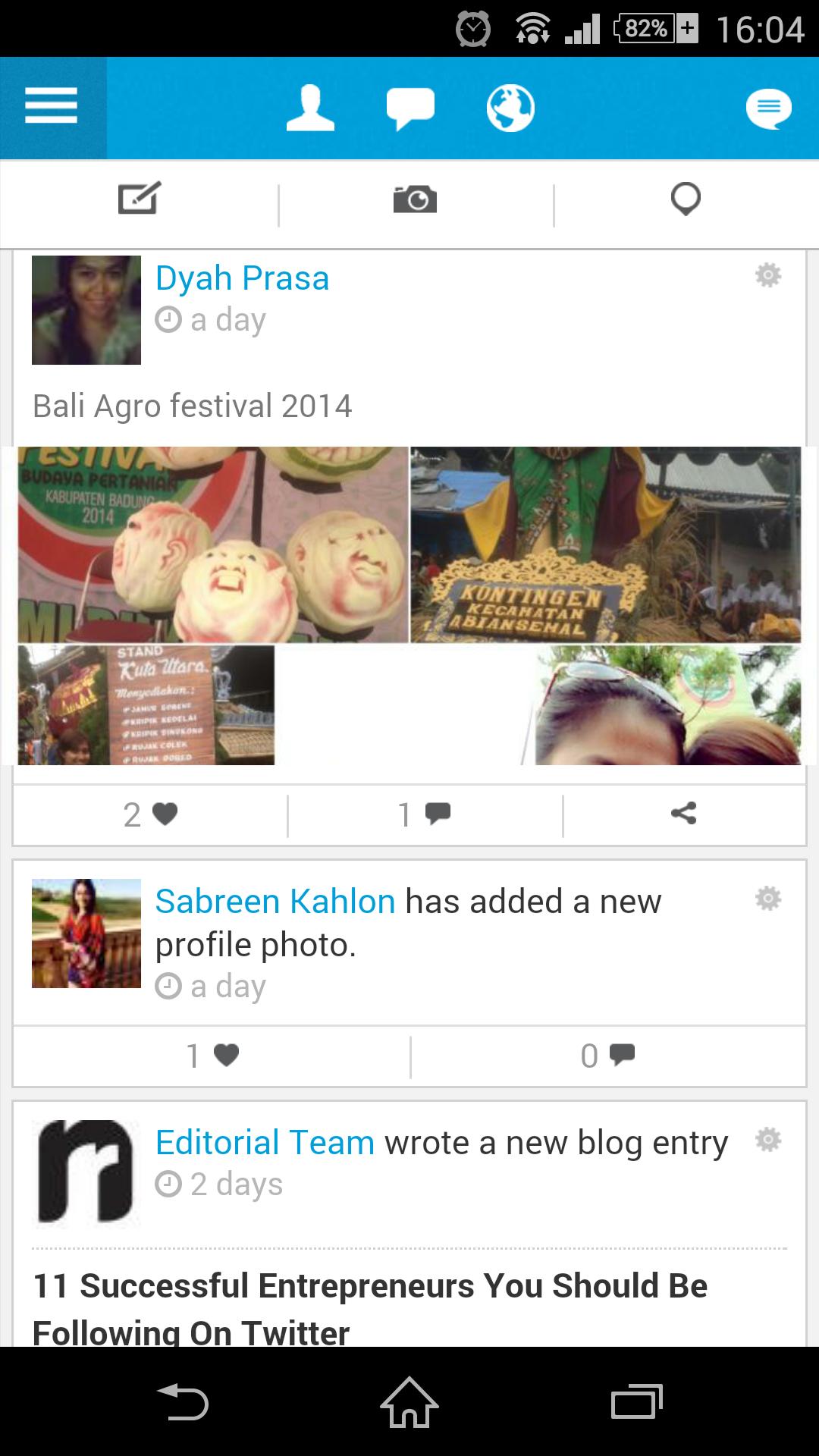Open Sabreen Kahlon's profile
Image resolution: width=819 pixels, height=1456 pixels.
tap(275, 902)
